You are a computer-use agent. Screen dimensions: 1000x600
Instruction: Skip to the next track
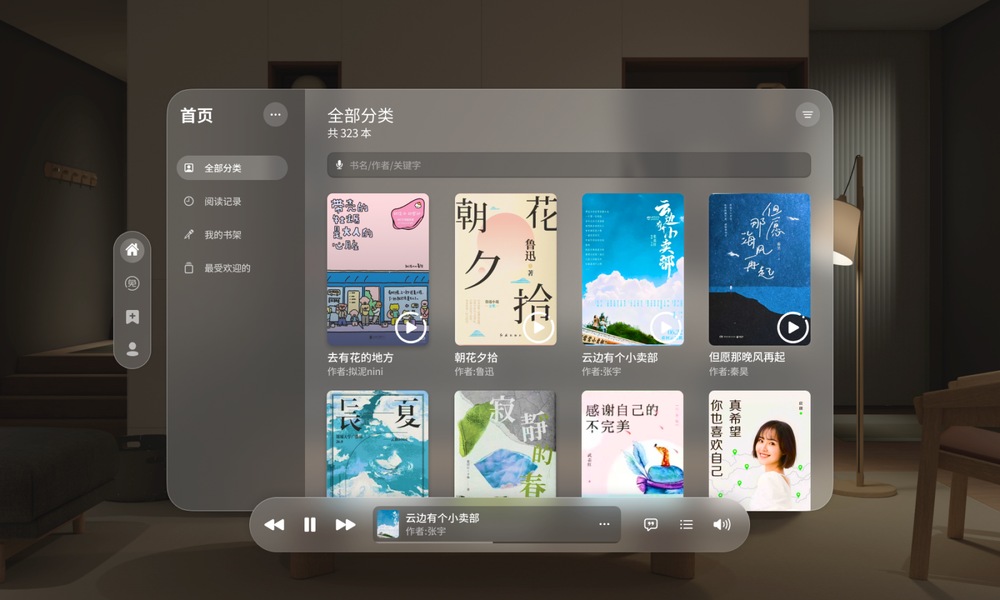[345, 524]
